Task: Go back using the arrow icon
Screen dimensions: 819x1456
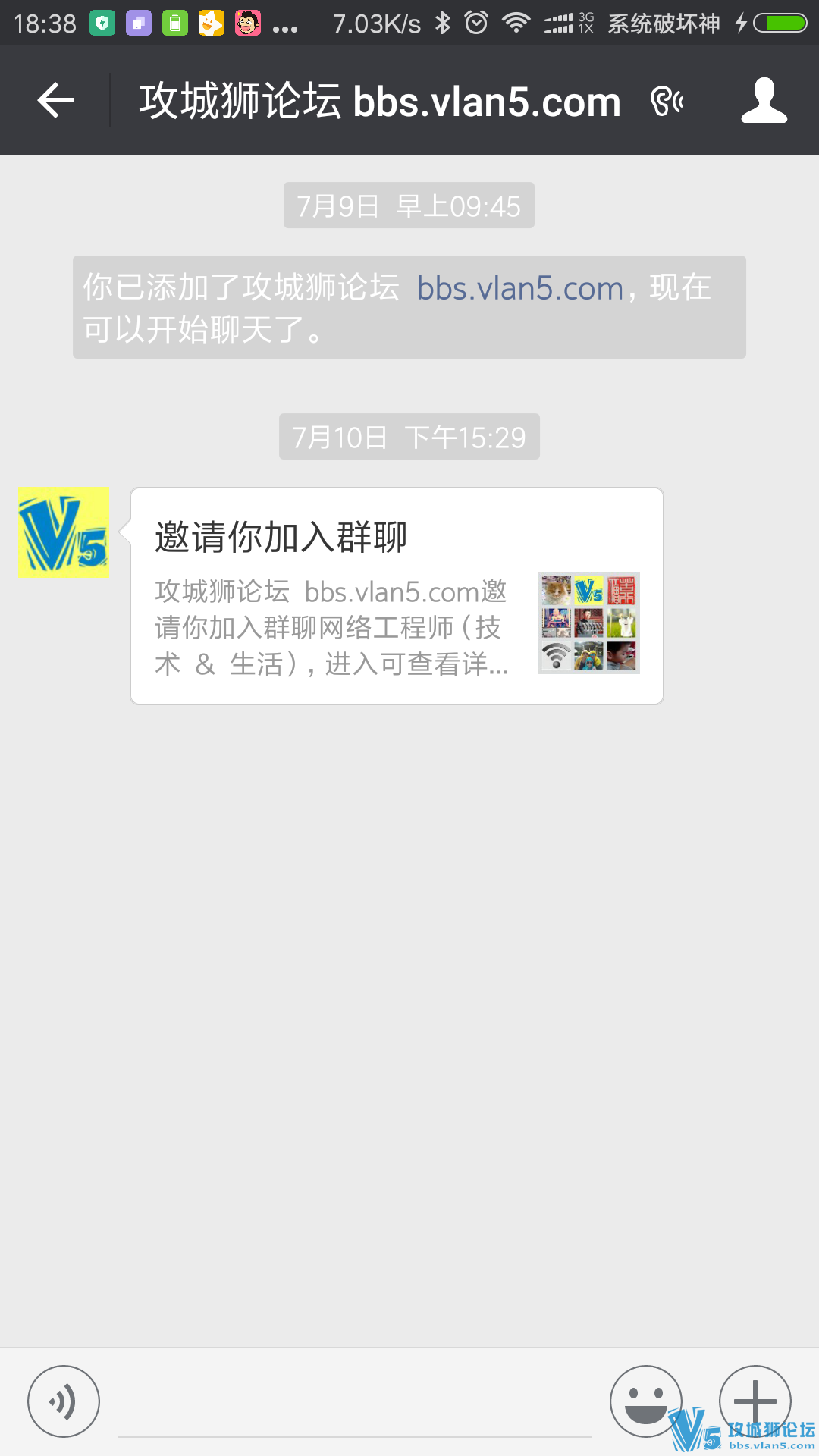Action: 55,100
